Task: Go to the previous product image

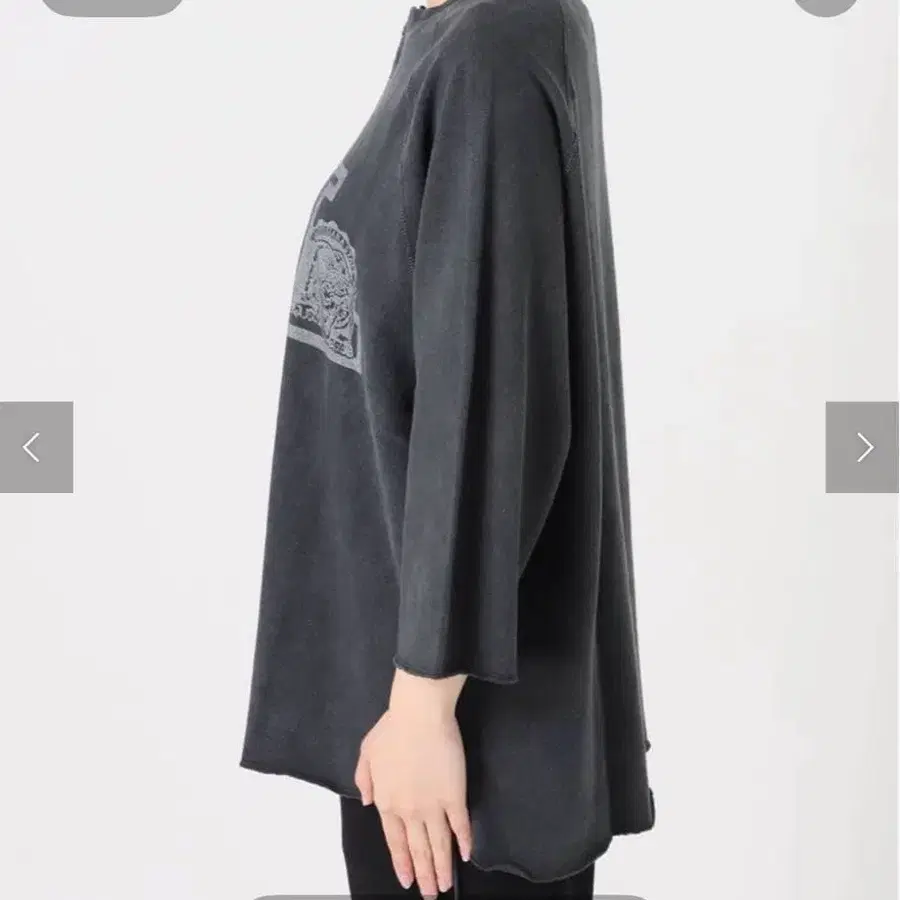Action: 35,447
